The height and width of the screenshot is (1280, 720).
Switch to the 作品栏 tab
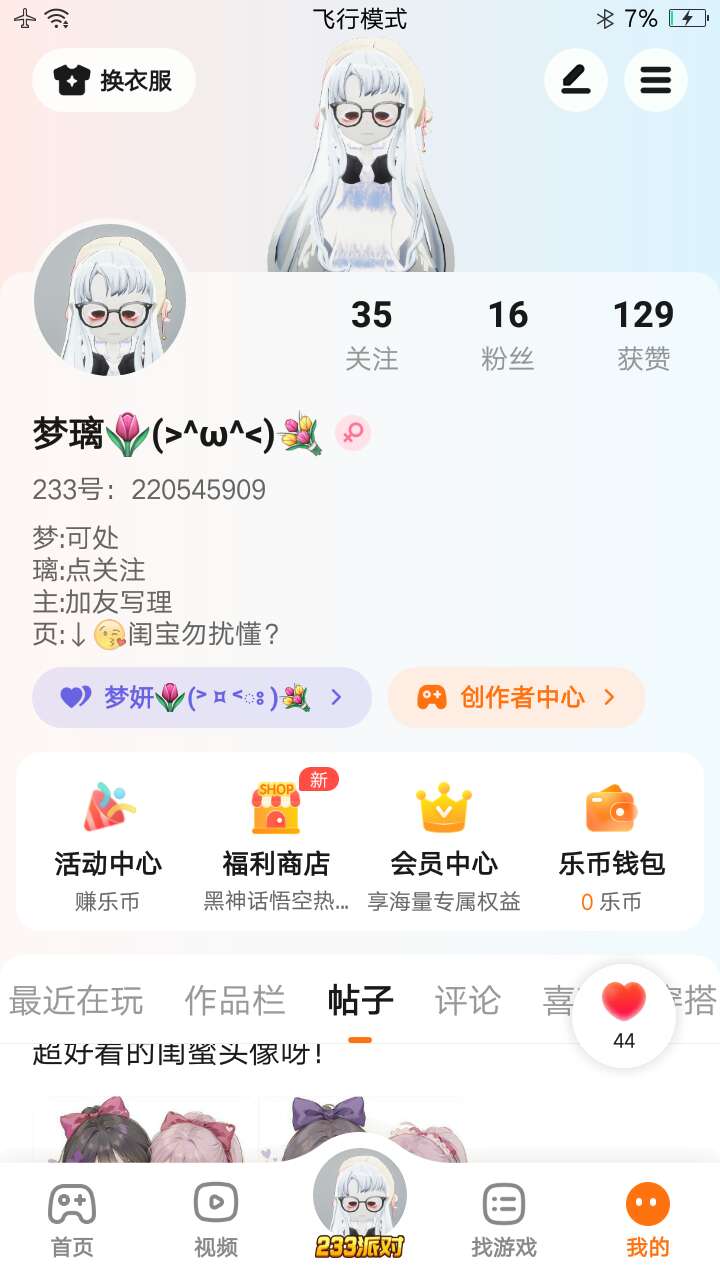click(235, 1000)
